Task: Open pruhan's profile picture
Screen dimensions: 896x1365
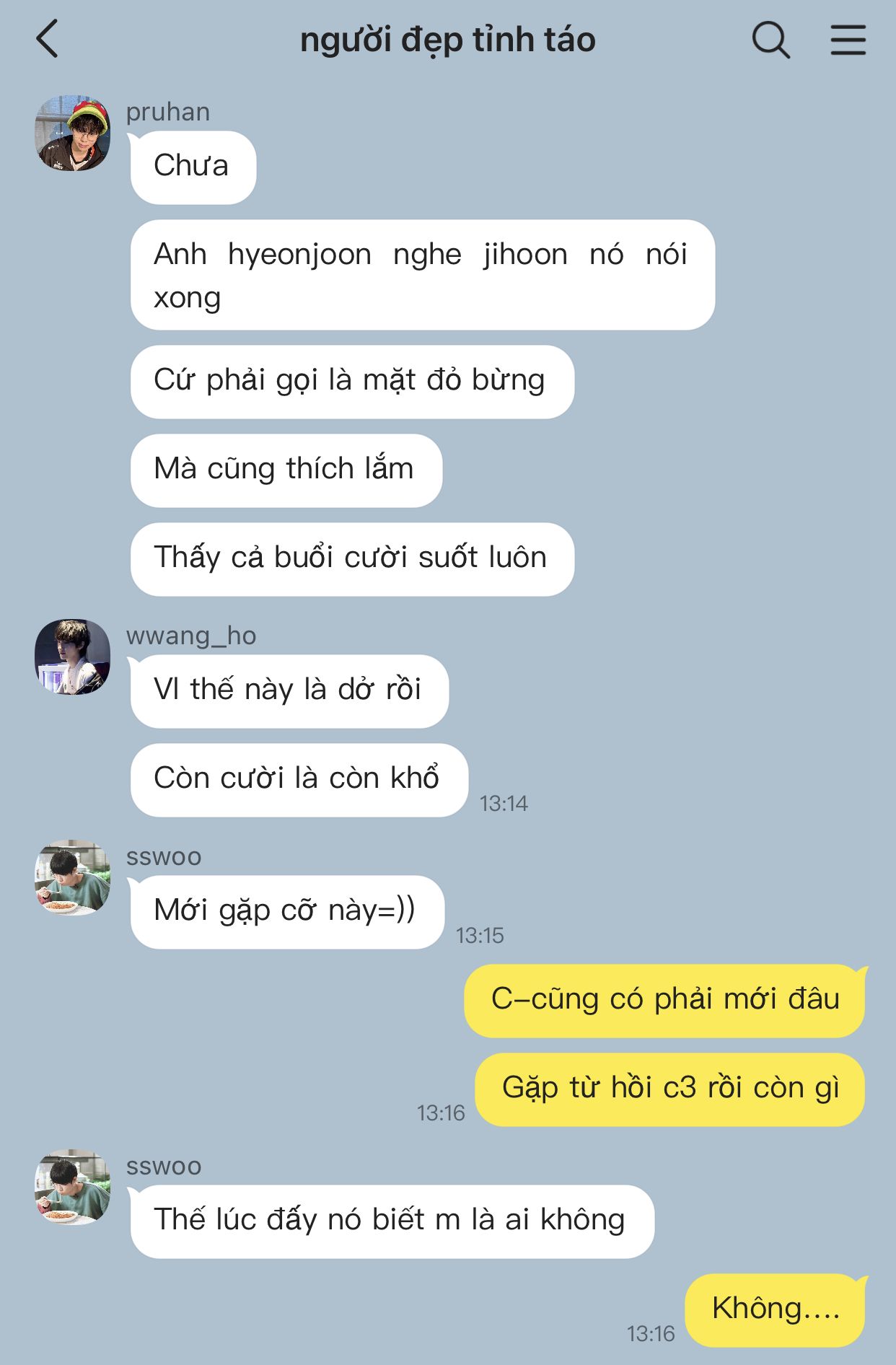Action: [73, 133]
